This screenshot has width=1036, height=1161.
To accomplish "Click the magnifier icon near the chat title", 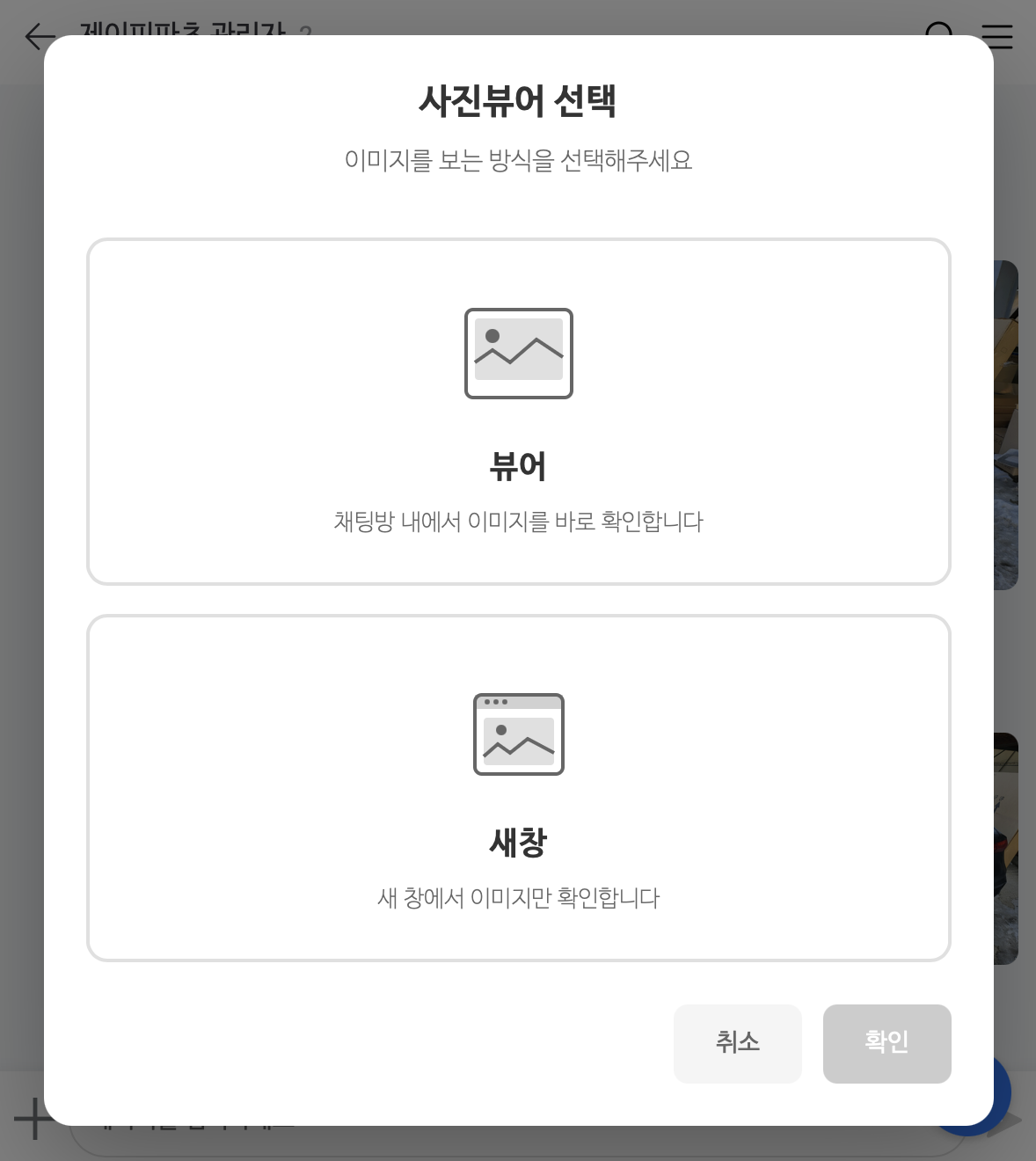I will (x=939, y=35).
